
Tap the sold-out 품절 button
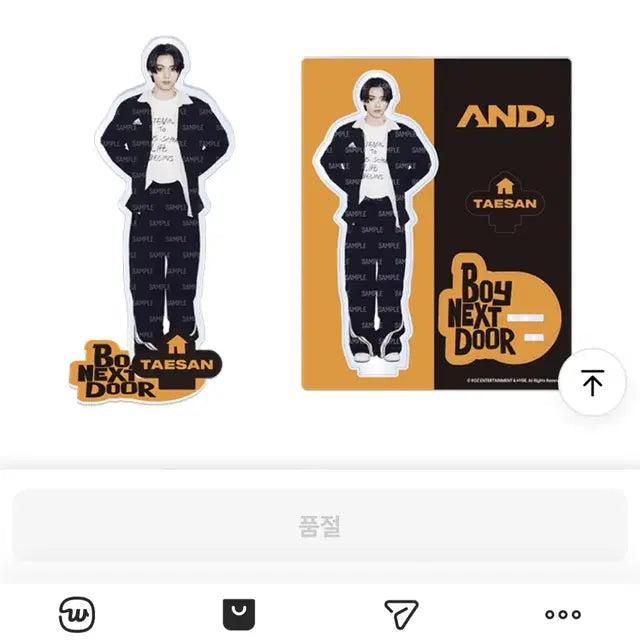click(320, 526)
